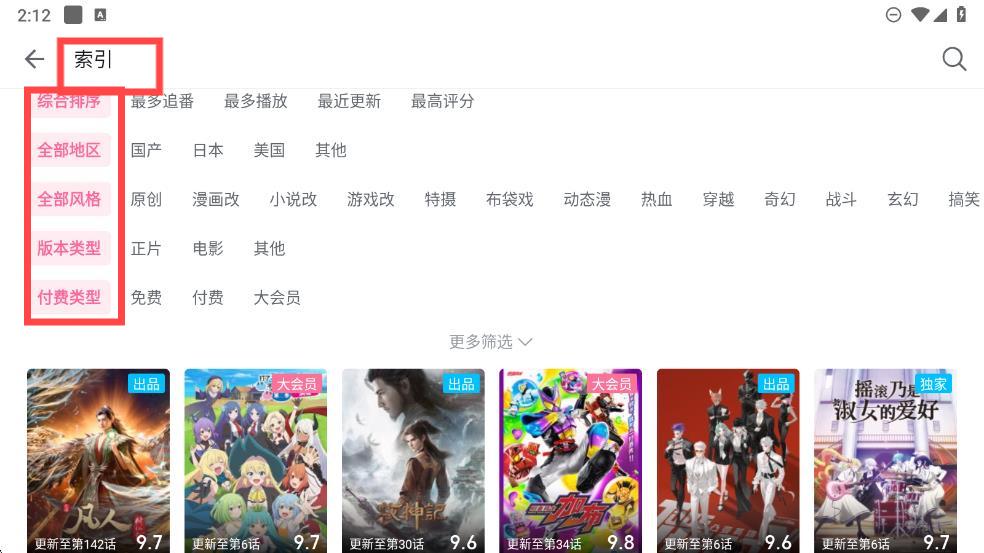The height and width of the screenshot is (553, 984).
Task: Filter payment type to 免费
Action: coord(146,297)
